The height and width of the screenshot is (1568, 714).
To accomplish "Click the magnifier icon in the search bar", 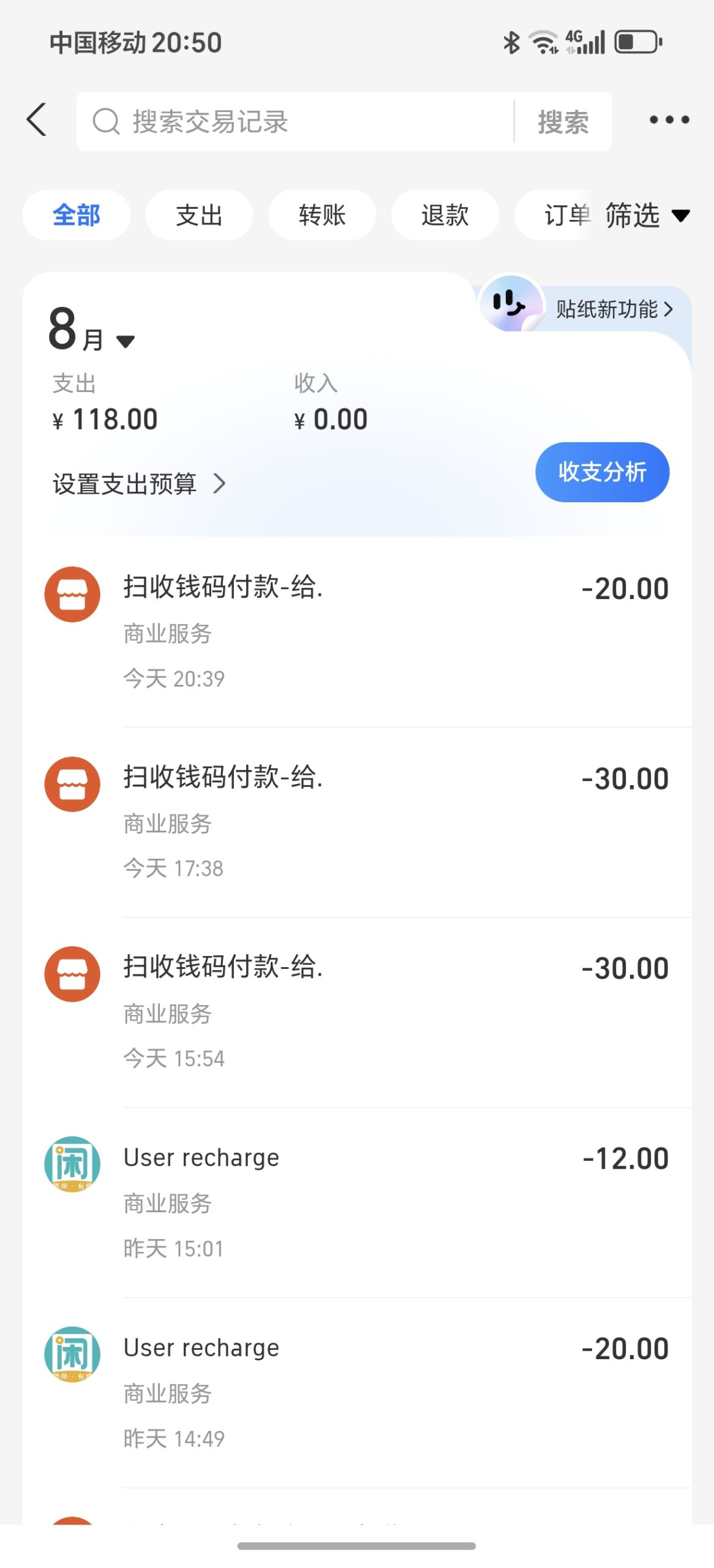I will [x=107, y=120].
